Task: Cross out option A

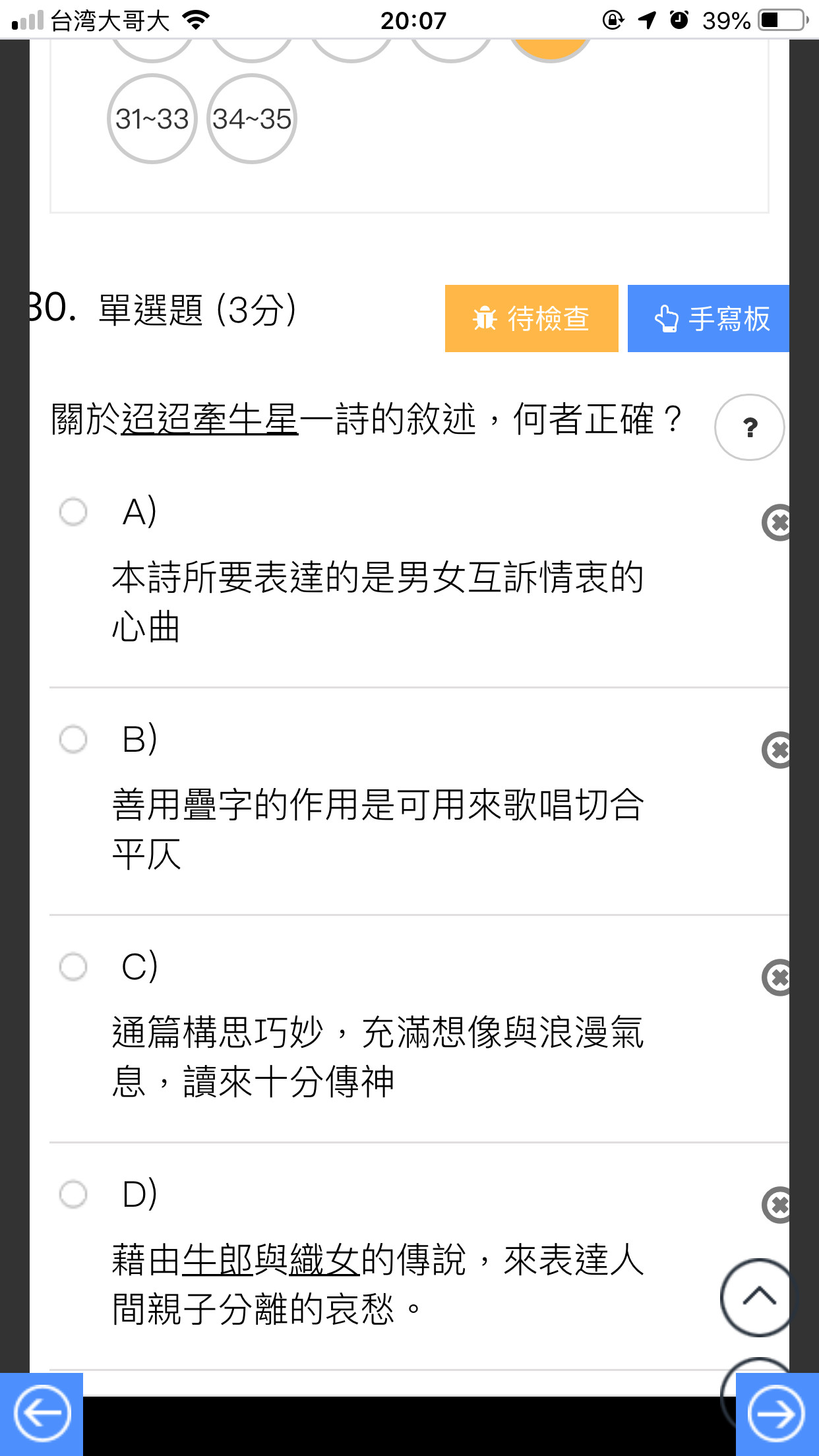Action: [x=776, y=523]
